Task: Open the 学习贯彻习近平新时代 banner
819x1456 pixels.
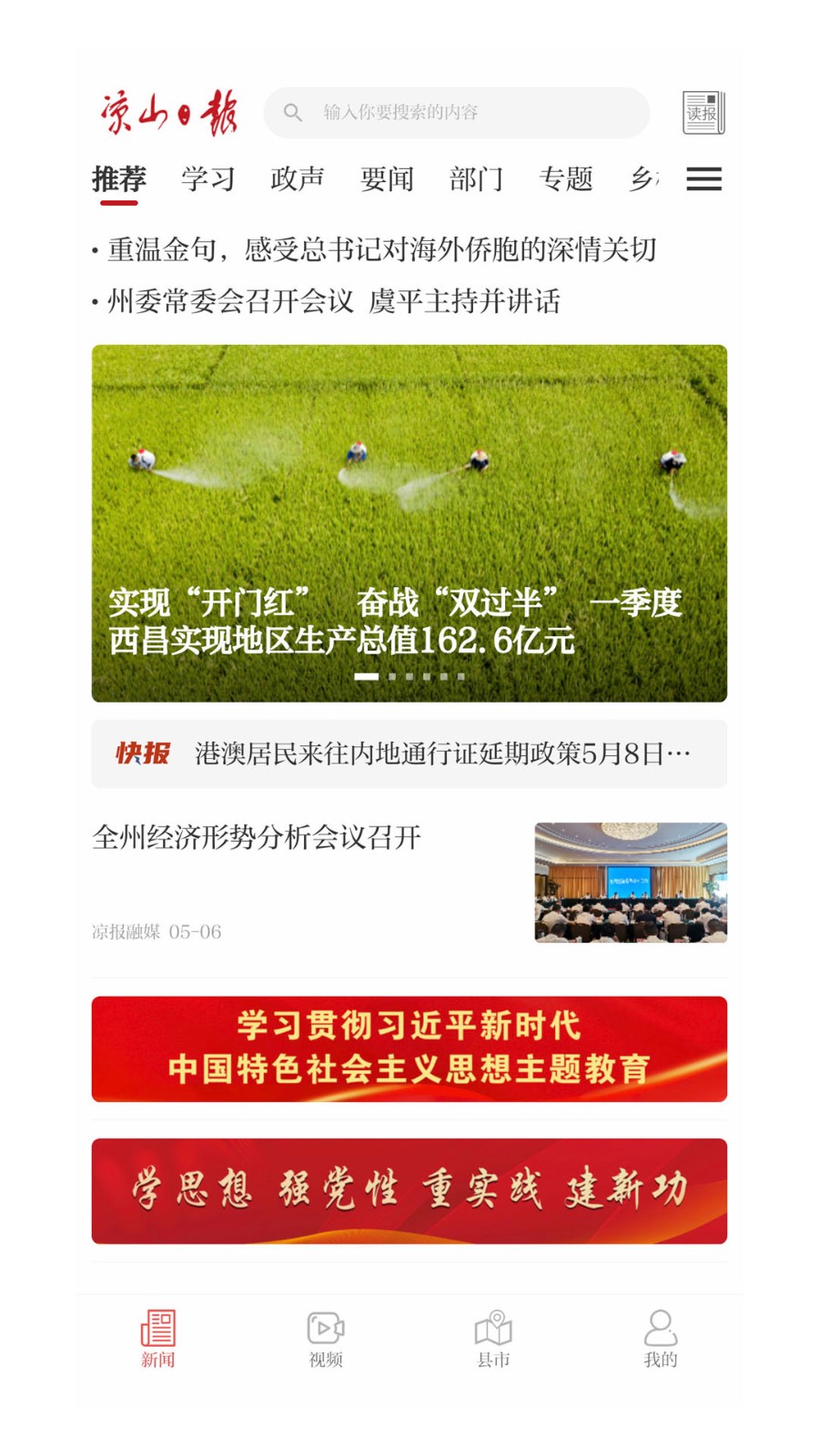Action: click(409, 1049)
